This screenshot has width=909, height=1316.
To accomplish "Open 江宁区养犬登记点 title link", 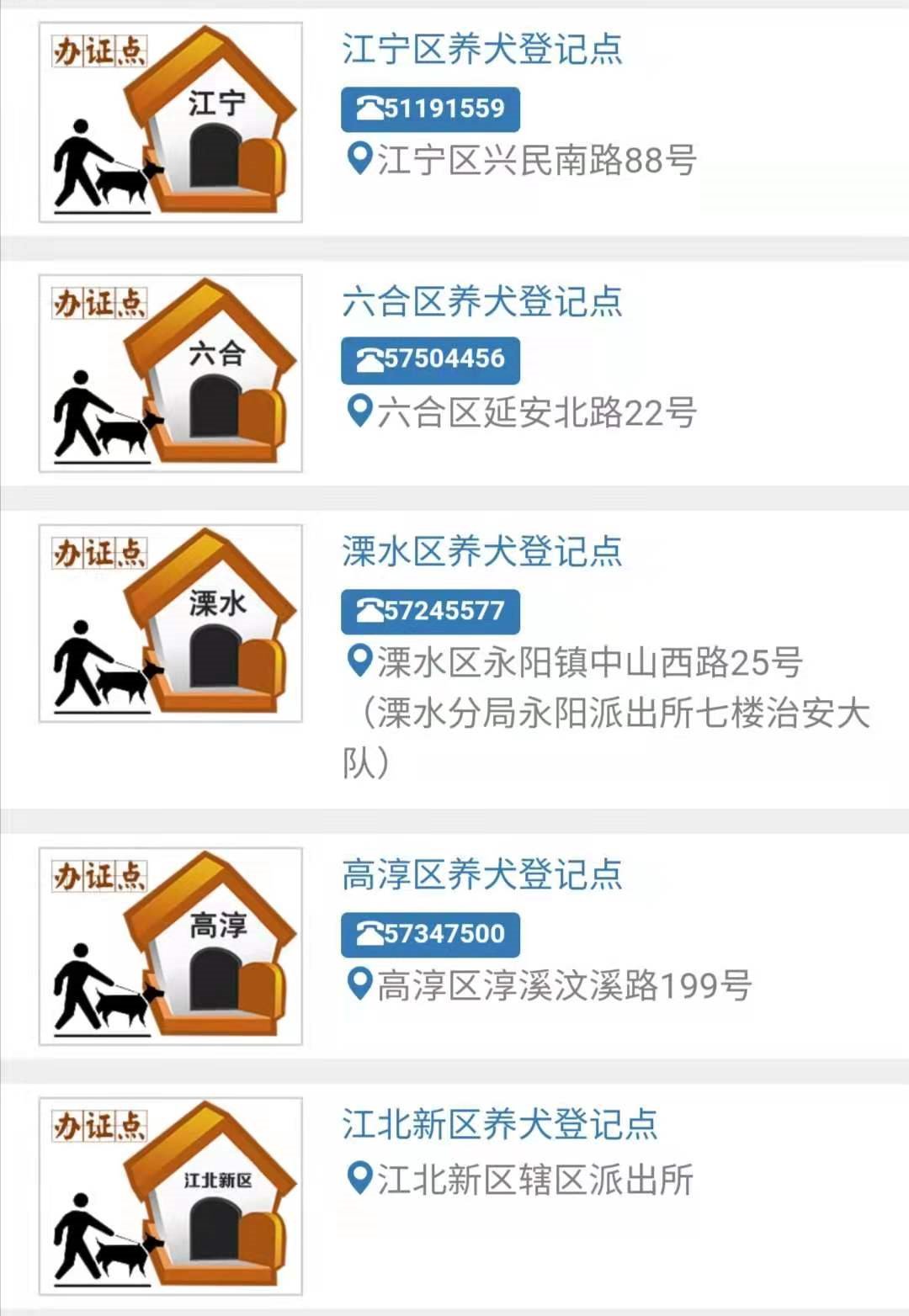I will pyautogui.click(x=481, y=49).
